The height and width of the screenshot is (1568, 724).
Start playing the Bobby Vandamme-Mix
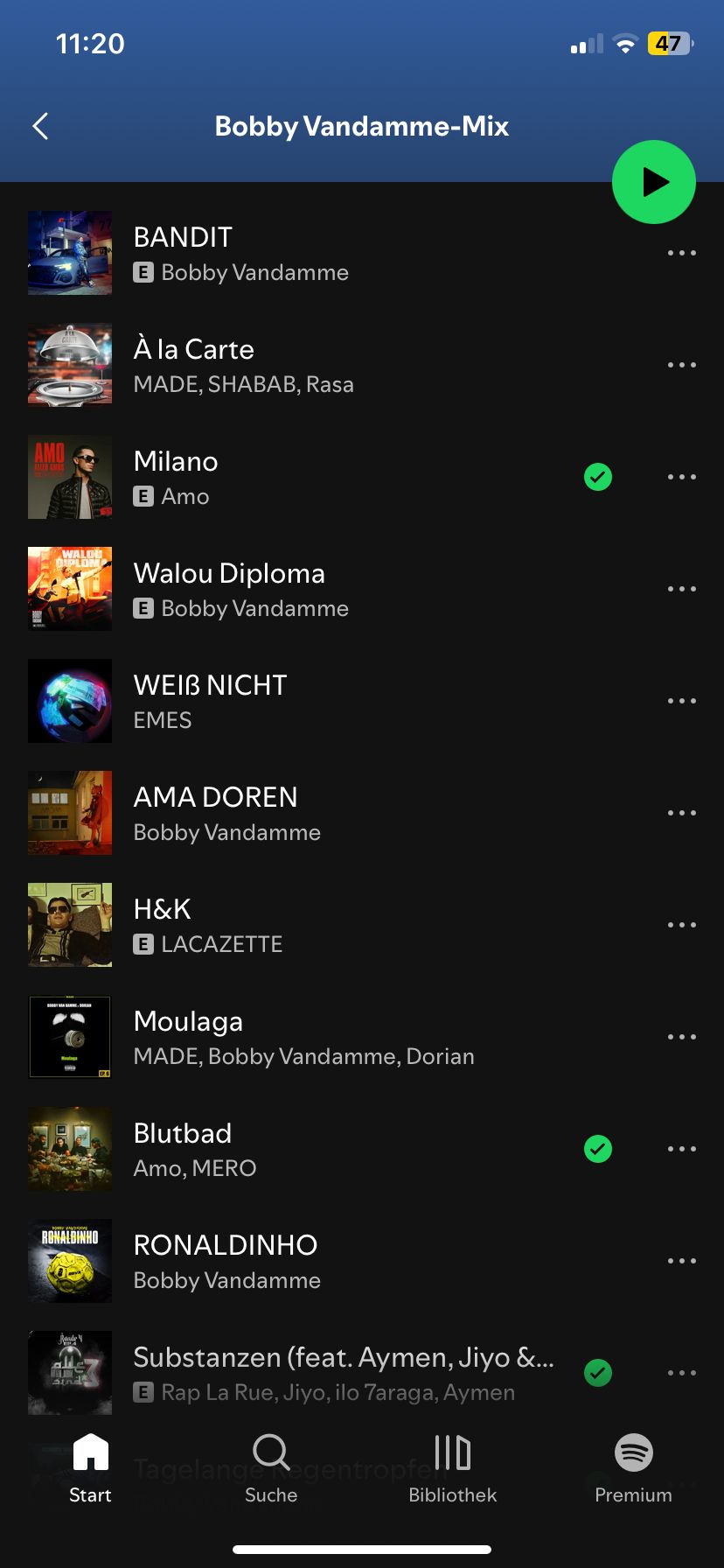[x=653, y=182]
